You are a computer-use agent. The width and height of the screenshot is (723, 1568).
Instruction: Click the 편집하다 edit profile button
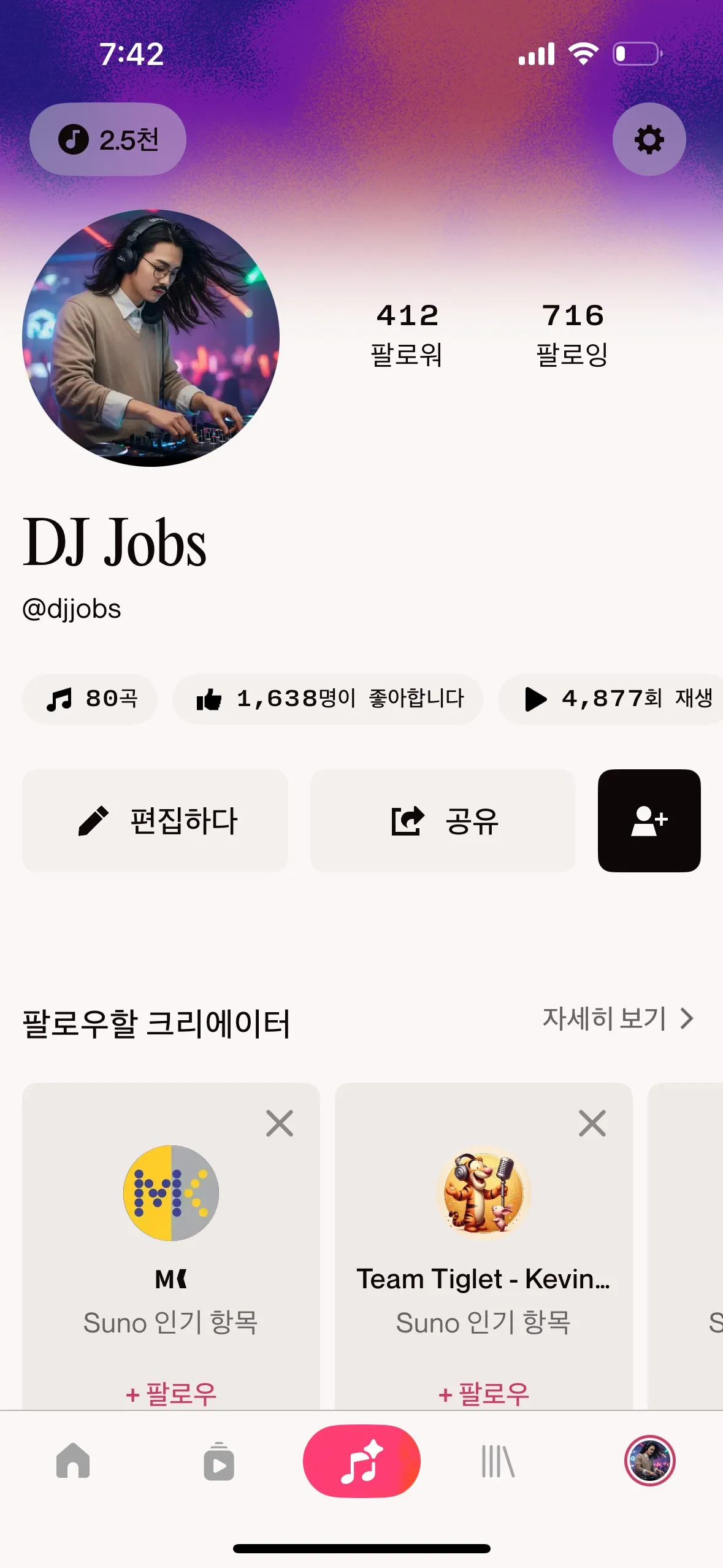click(x=155, y=821)
